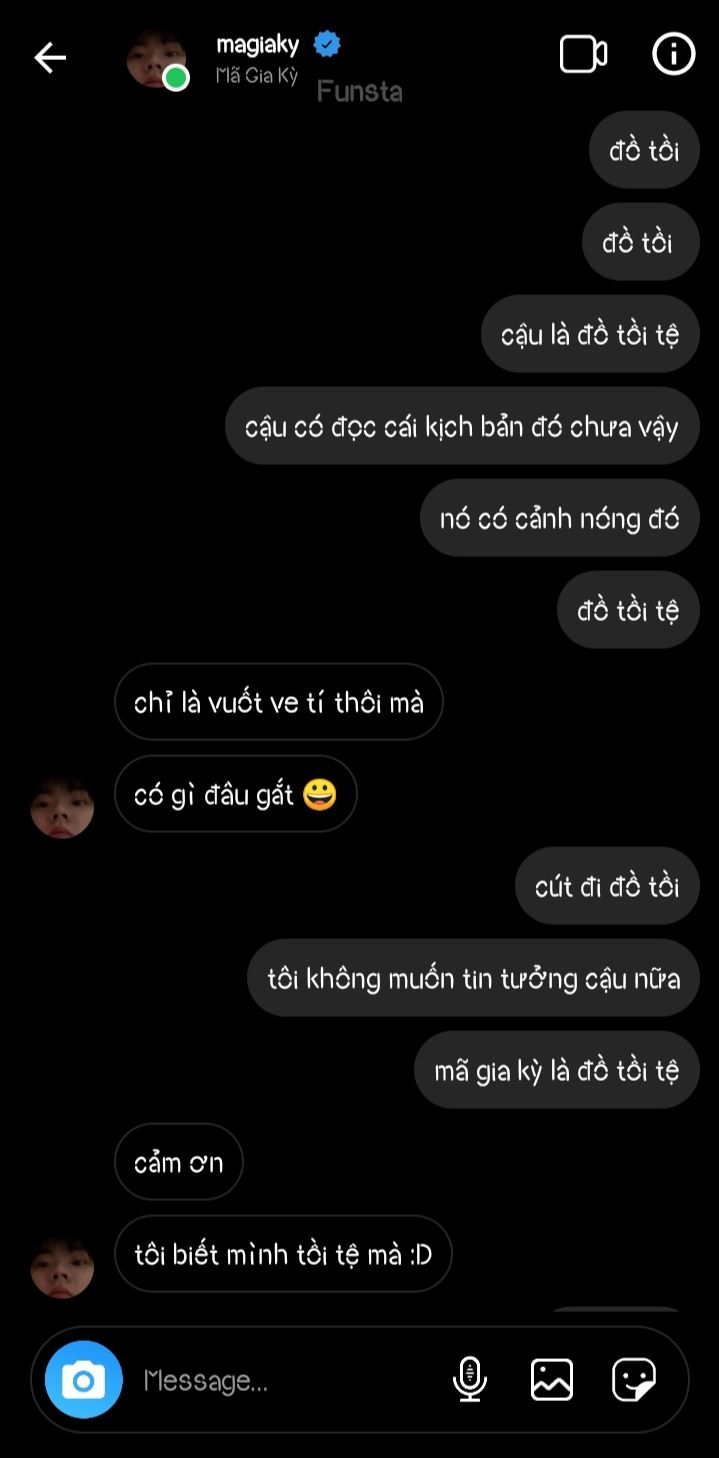Open the blue camera button

84,1380
